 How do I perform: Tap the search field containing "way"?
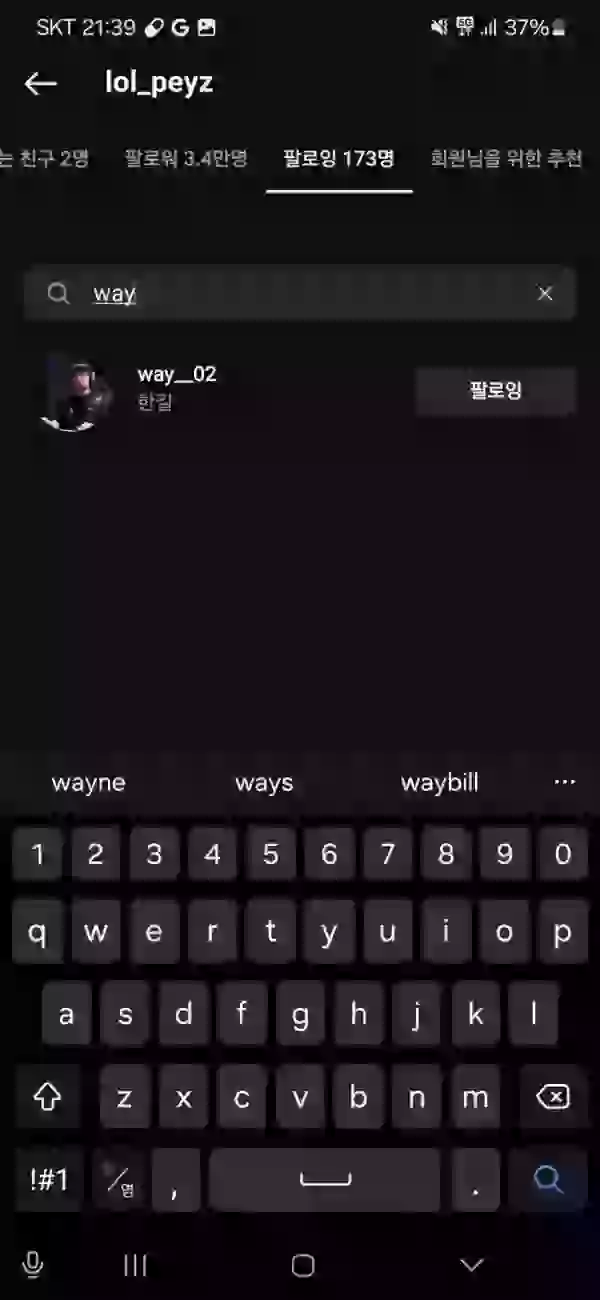300,293
